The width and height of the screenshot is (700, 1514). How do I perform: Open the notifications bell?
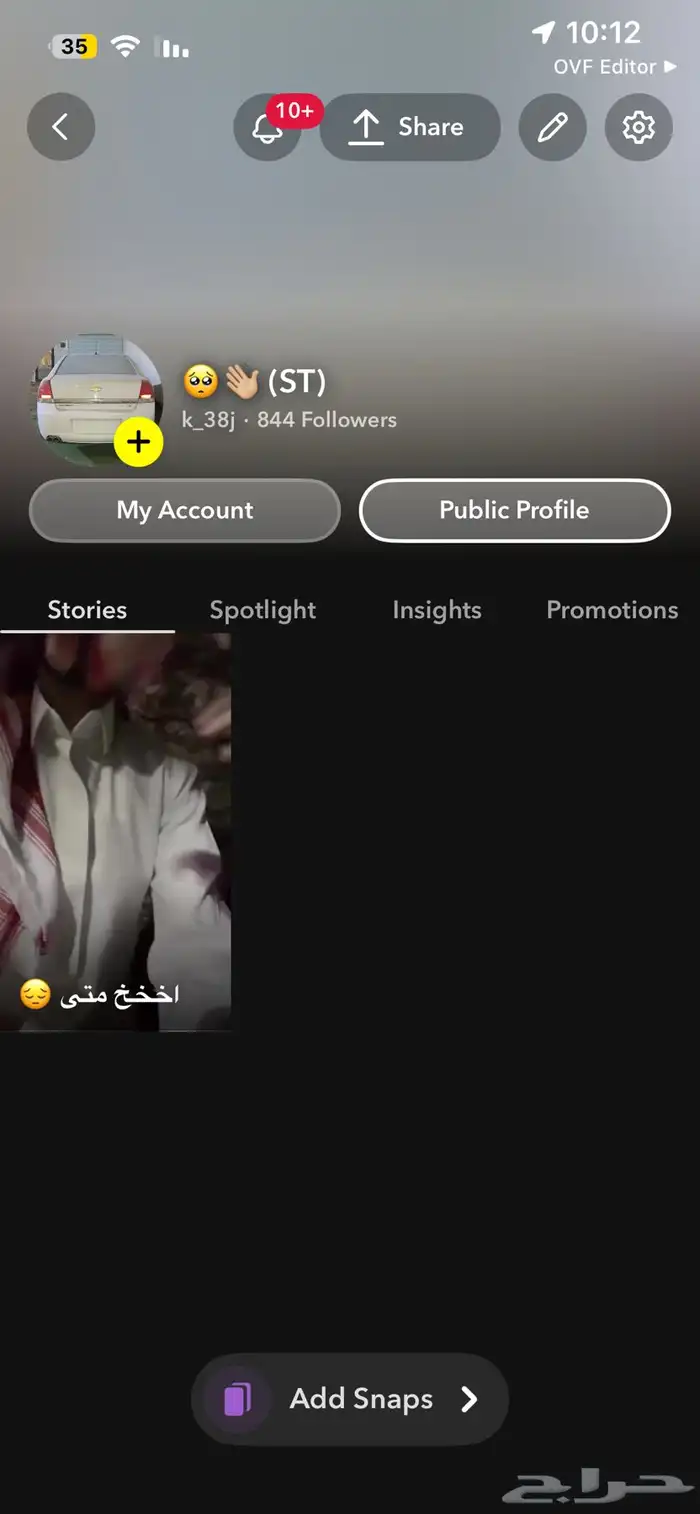click(x=268, y=128)
